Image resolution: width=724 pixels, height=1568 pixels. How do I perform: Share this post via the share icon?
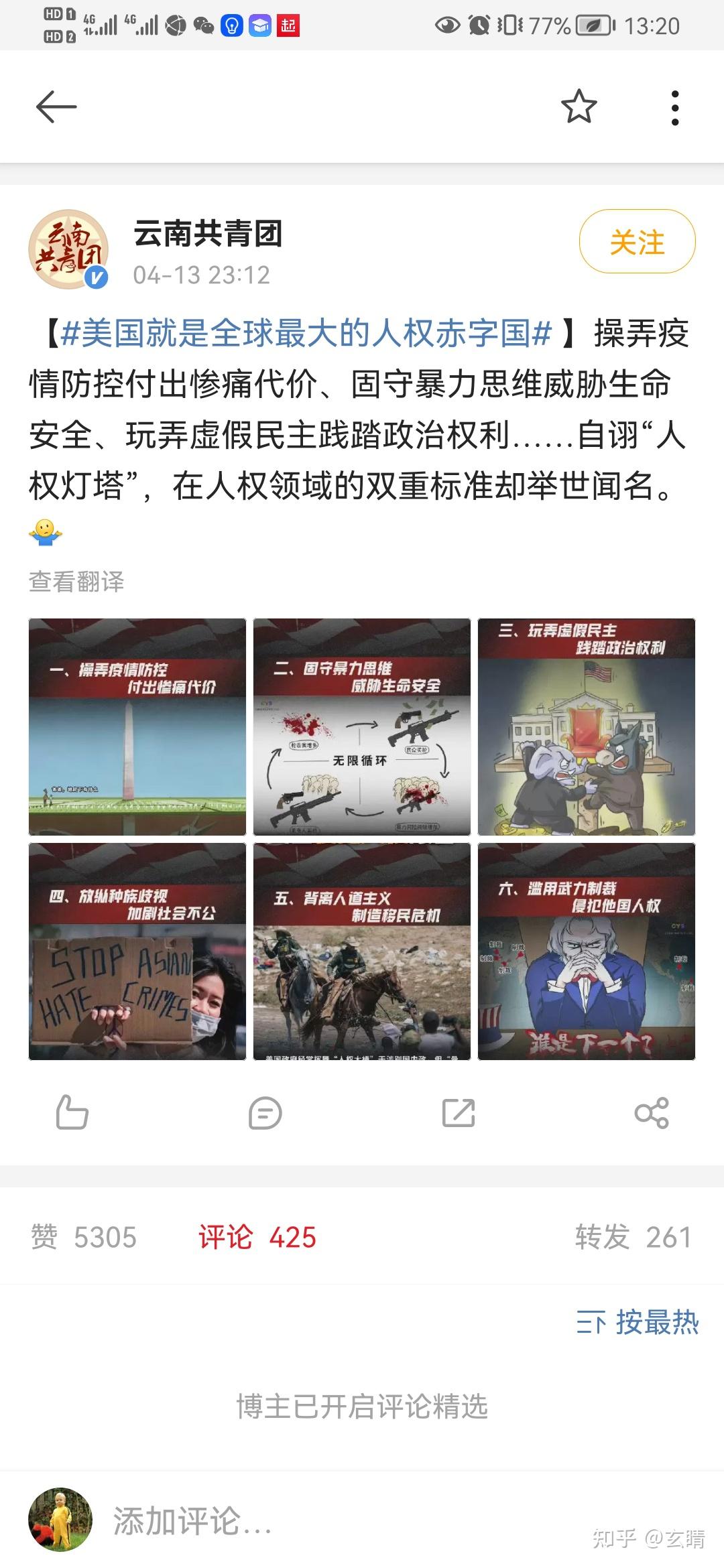tap(652, 1113)
